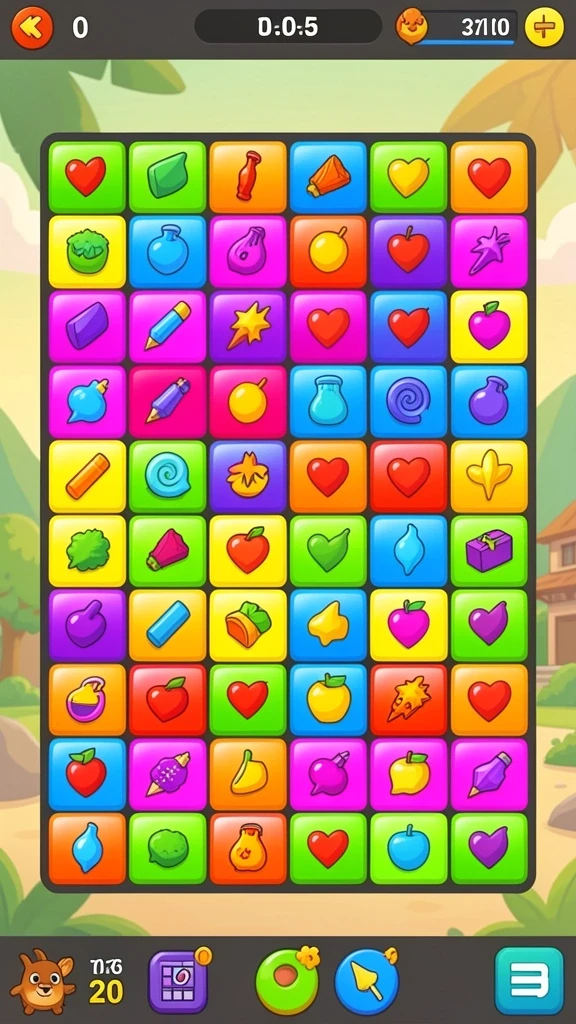Select the blue arrow pointer booster
Image resolution: width=576 pixels, height=1024 pixels.
pos(366,982)
